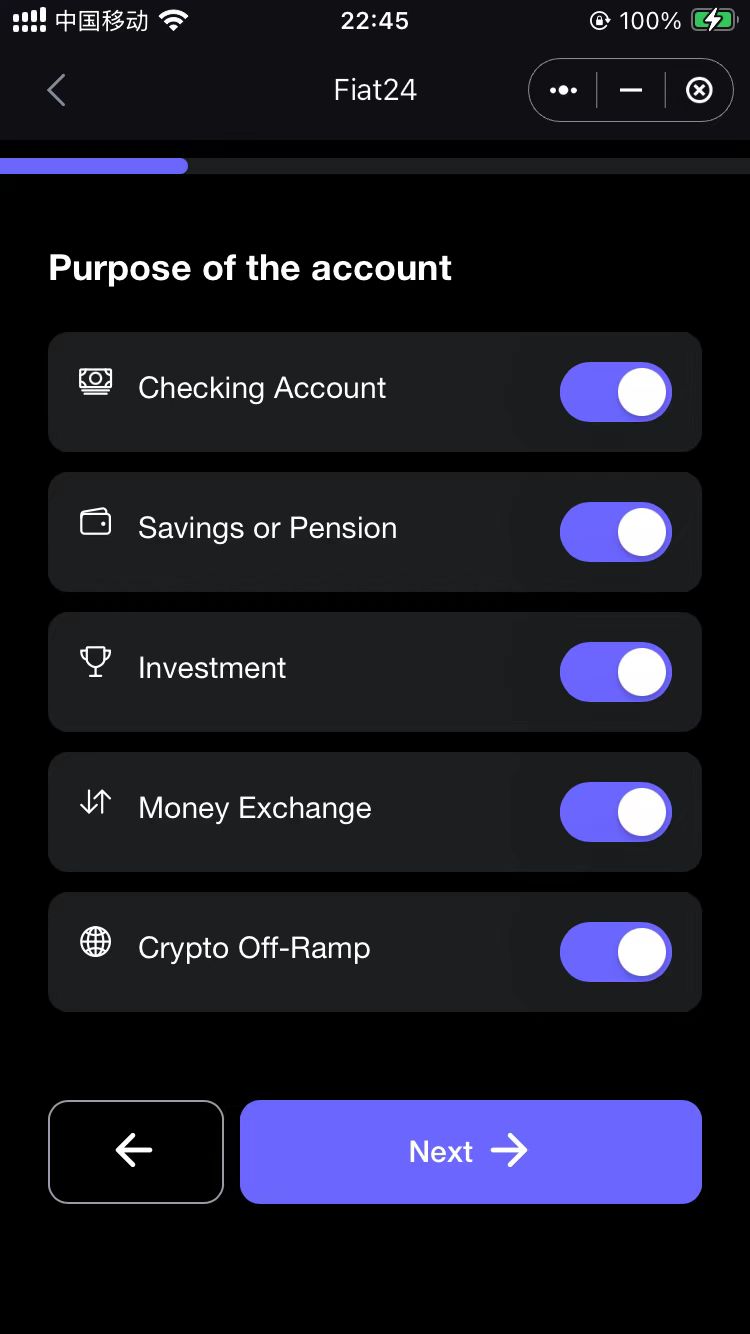Return to the previous step with arrow button
Screen dimensions: 750x1334
(x=136, y=1151)
